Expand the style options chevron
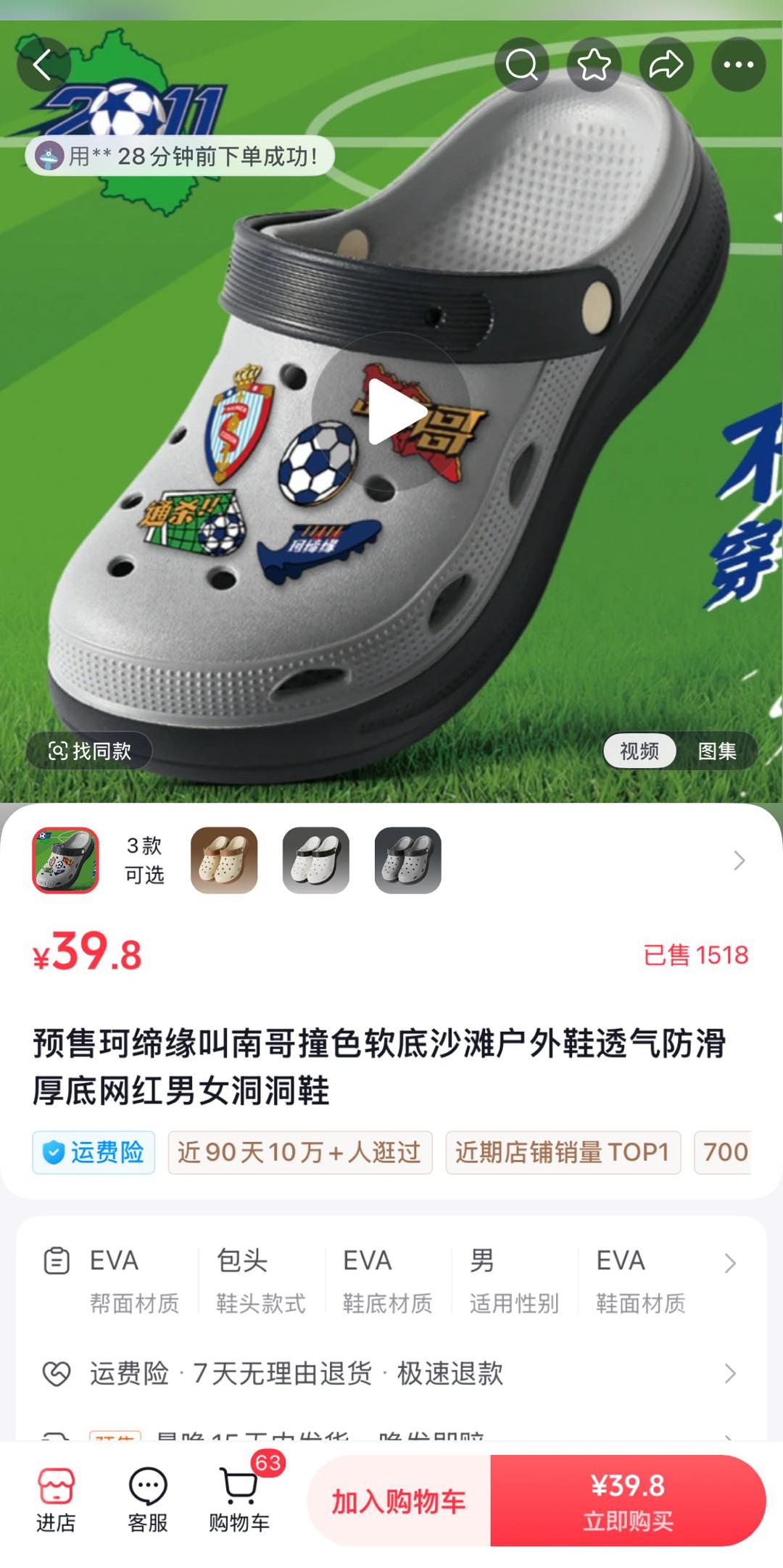Image resolution: width=783 pixels, height=1568 pixels. [739, 860]
